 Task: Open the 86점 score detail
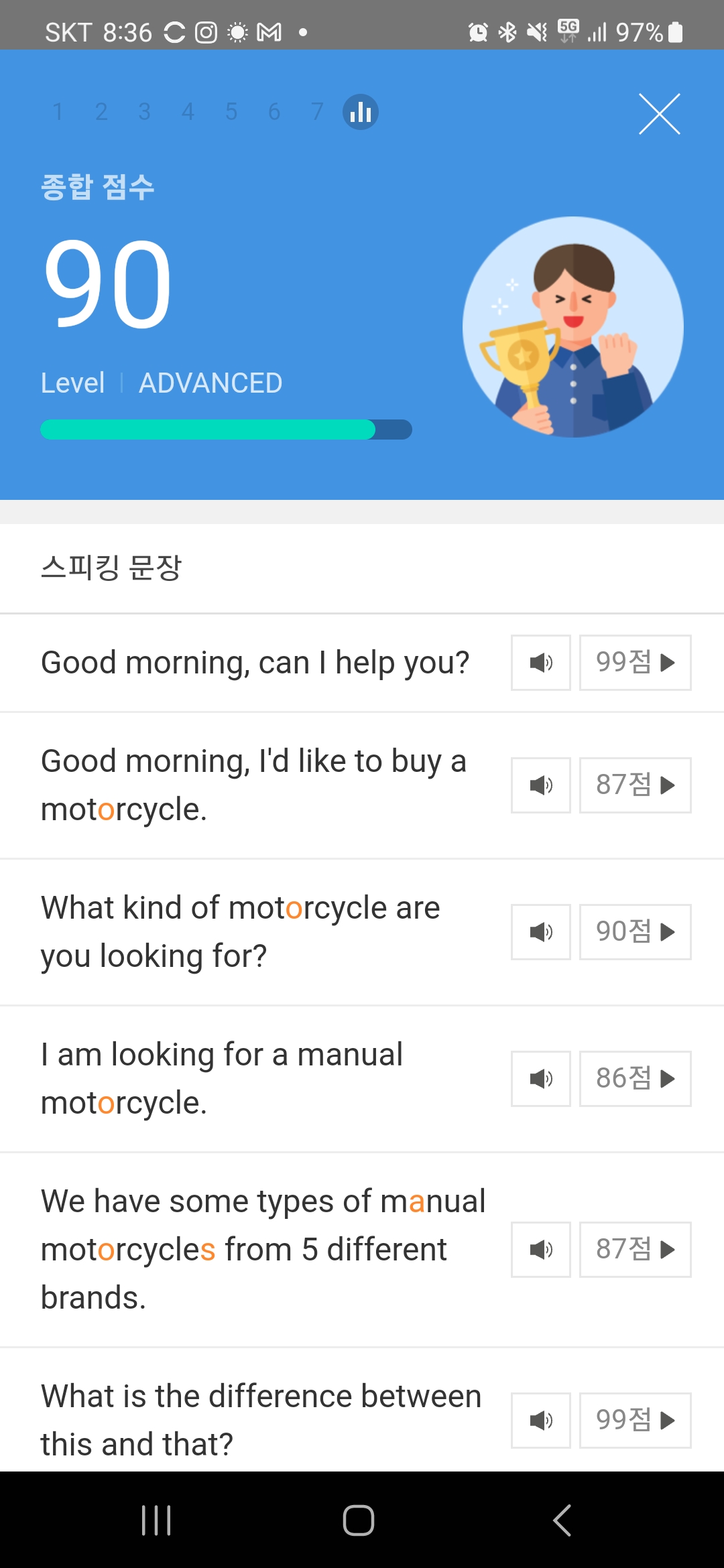(x=636, y=1079)
